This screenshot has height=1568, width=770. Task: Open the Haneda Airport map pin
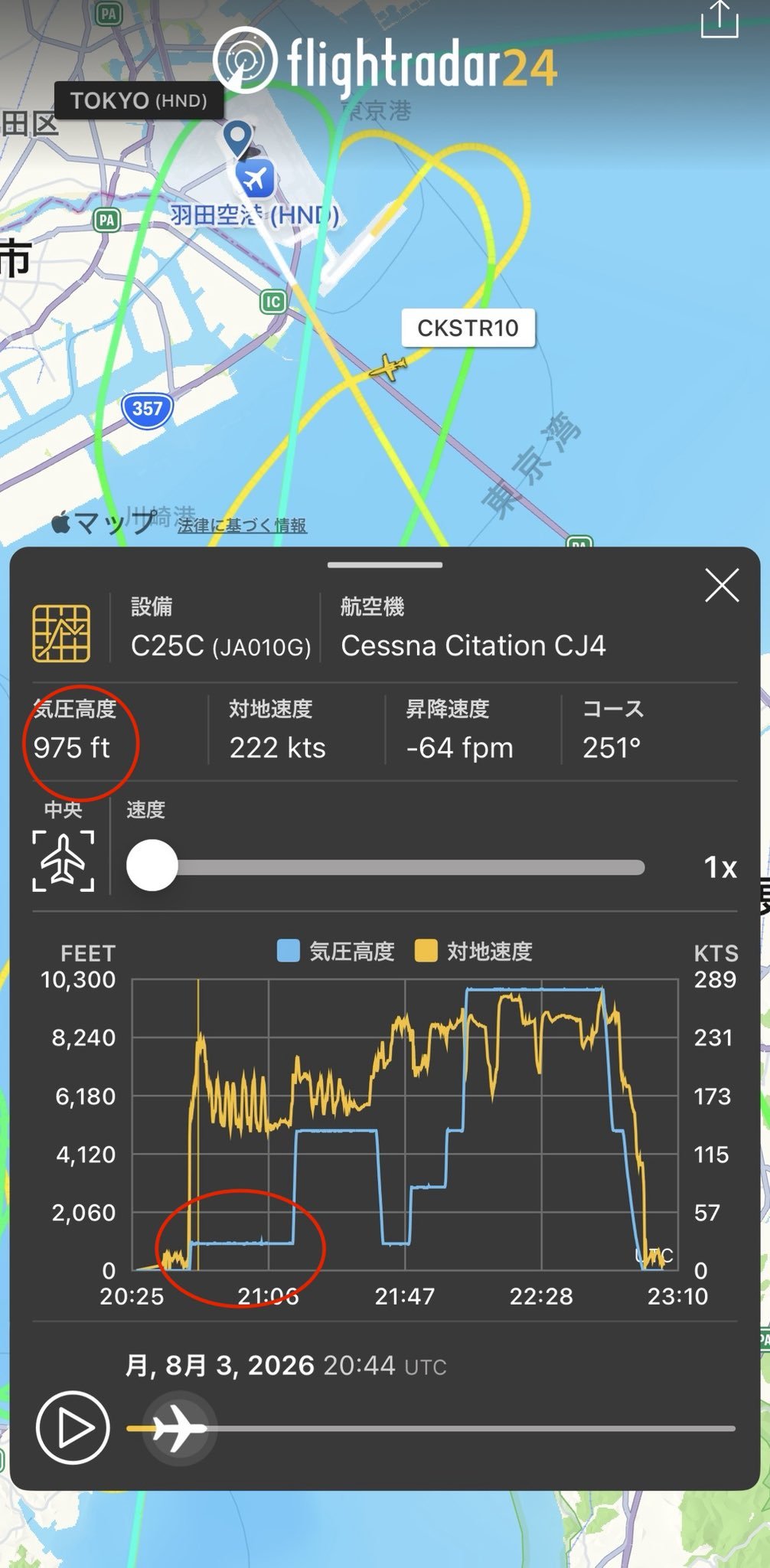click(x=255, y=180)
